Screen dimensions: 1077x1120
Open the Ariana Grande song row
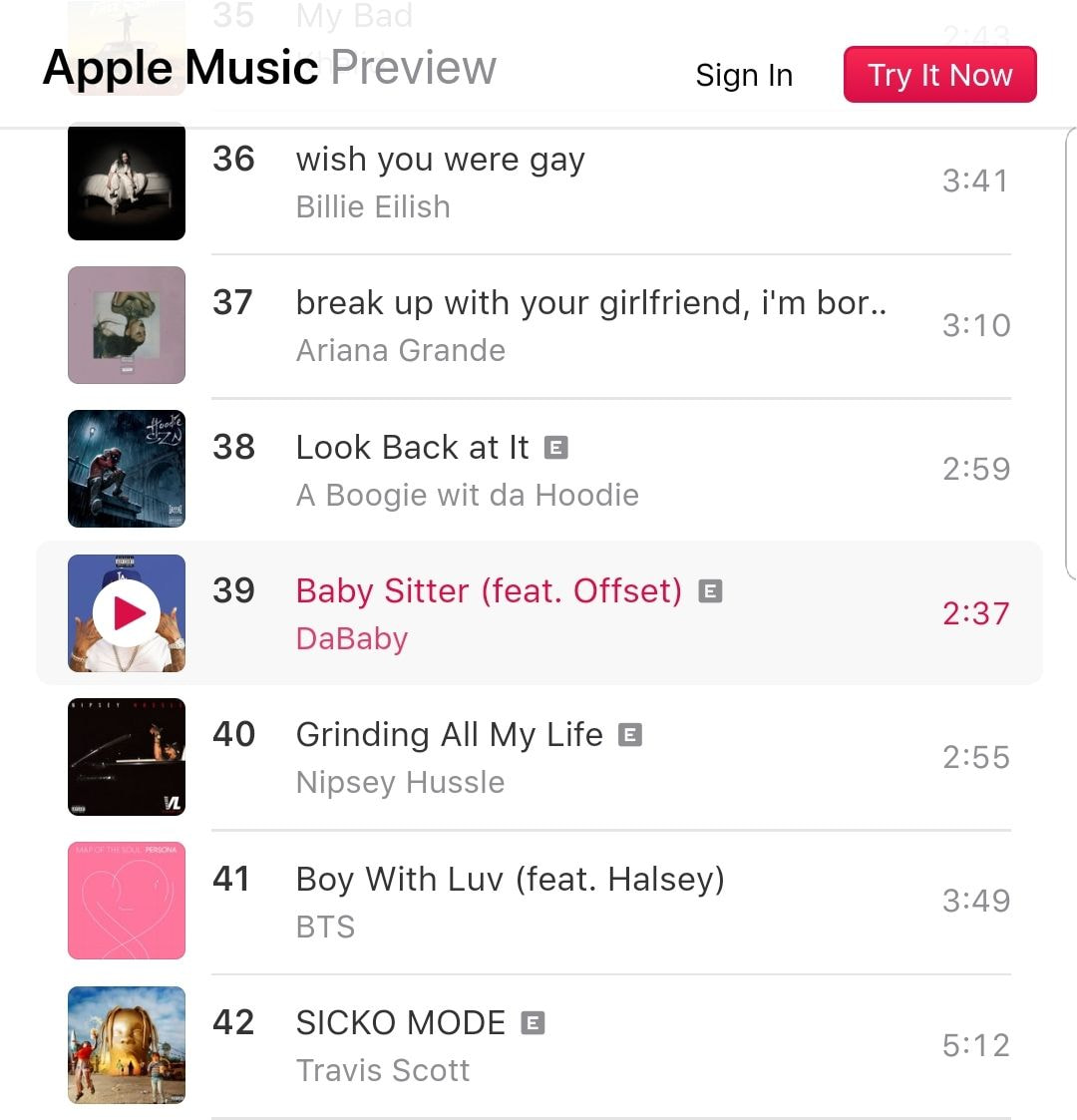coord(589,325)
